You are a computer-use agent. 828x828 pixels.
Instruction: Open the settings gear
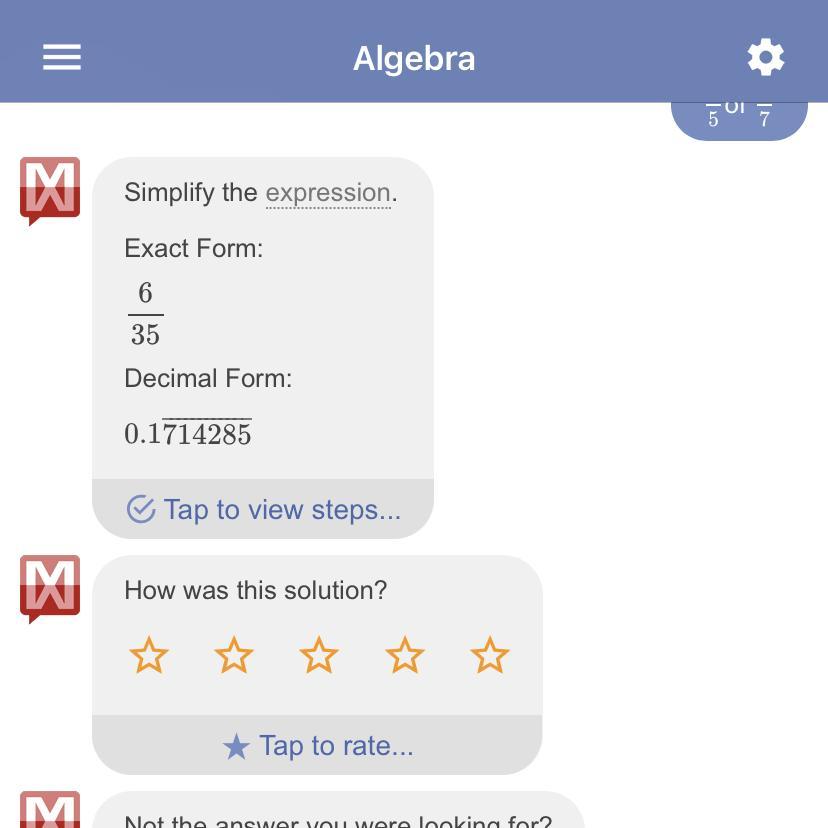pyautogui.click(x=766, y=57)
